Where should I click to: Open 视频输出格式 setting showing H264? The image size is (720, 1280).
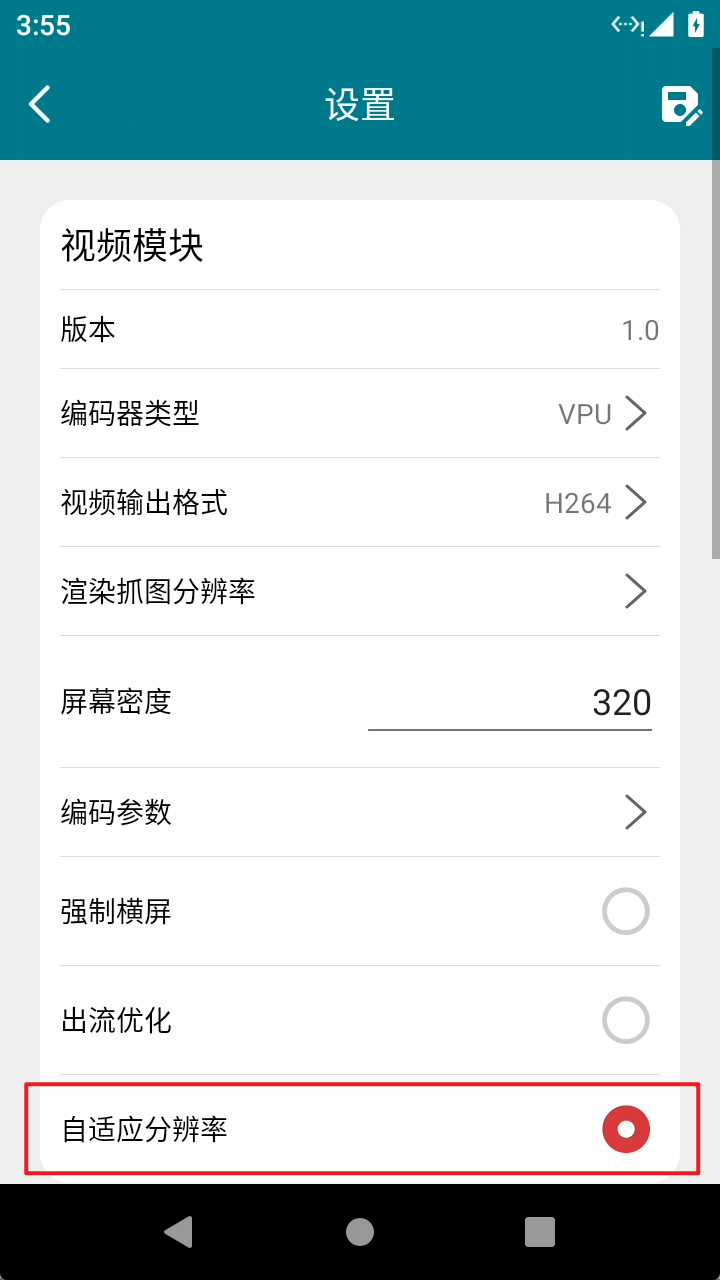[x=360, y=502]
